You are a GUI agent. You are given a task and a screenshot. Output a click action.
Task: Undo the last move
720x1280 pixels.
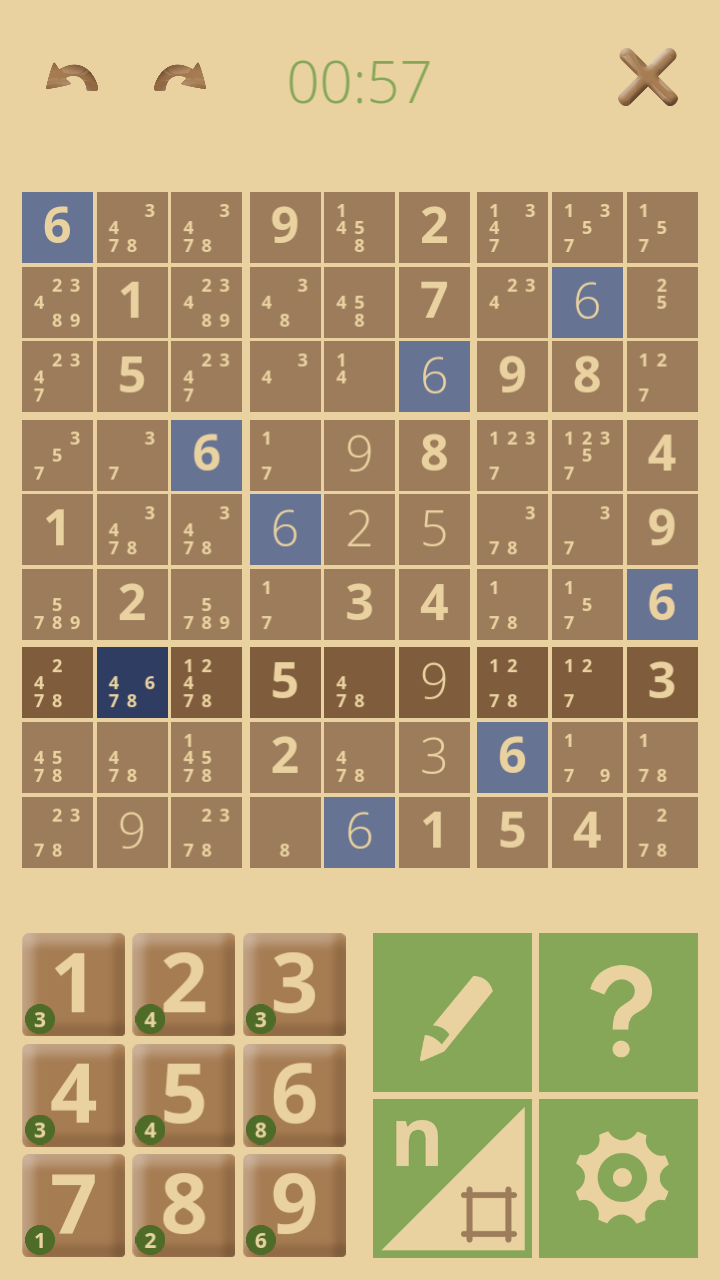click(x=72, y=78)
